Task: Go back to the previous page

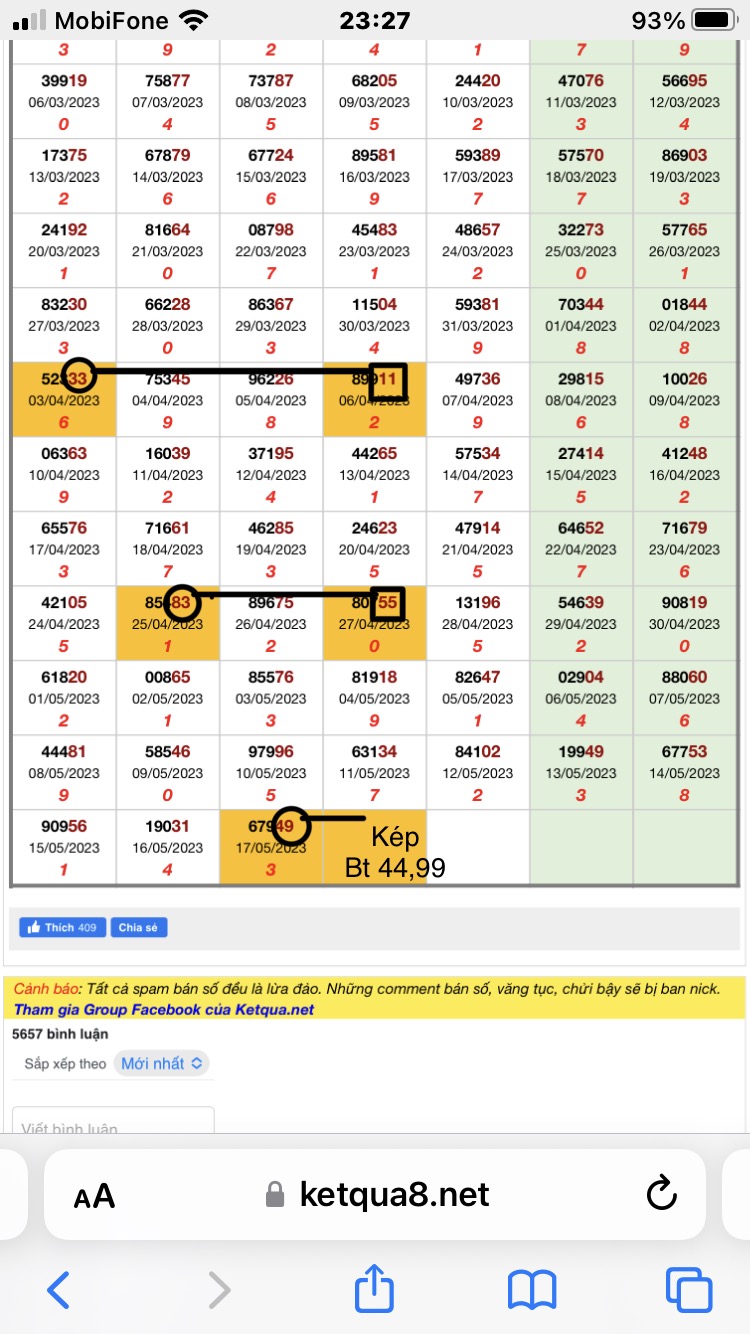Action: click(59, 1290)
